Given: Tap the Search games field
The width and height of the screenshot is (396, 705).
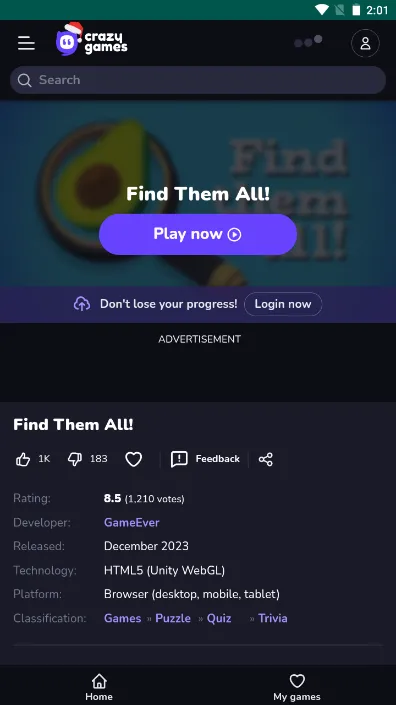Looking at the screenshot, I should point(198,80).
